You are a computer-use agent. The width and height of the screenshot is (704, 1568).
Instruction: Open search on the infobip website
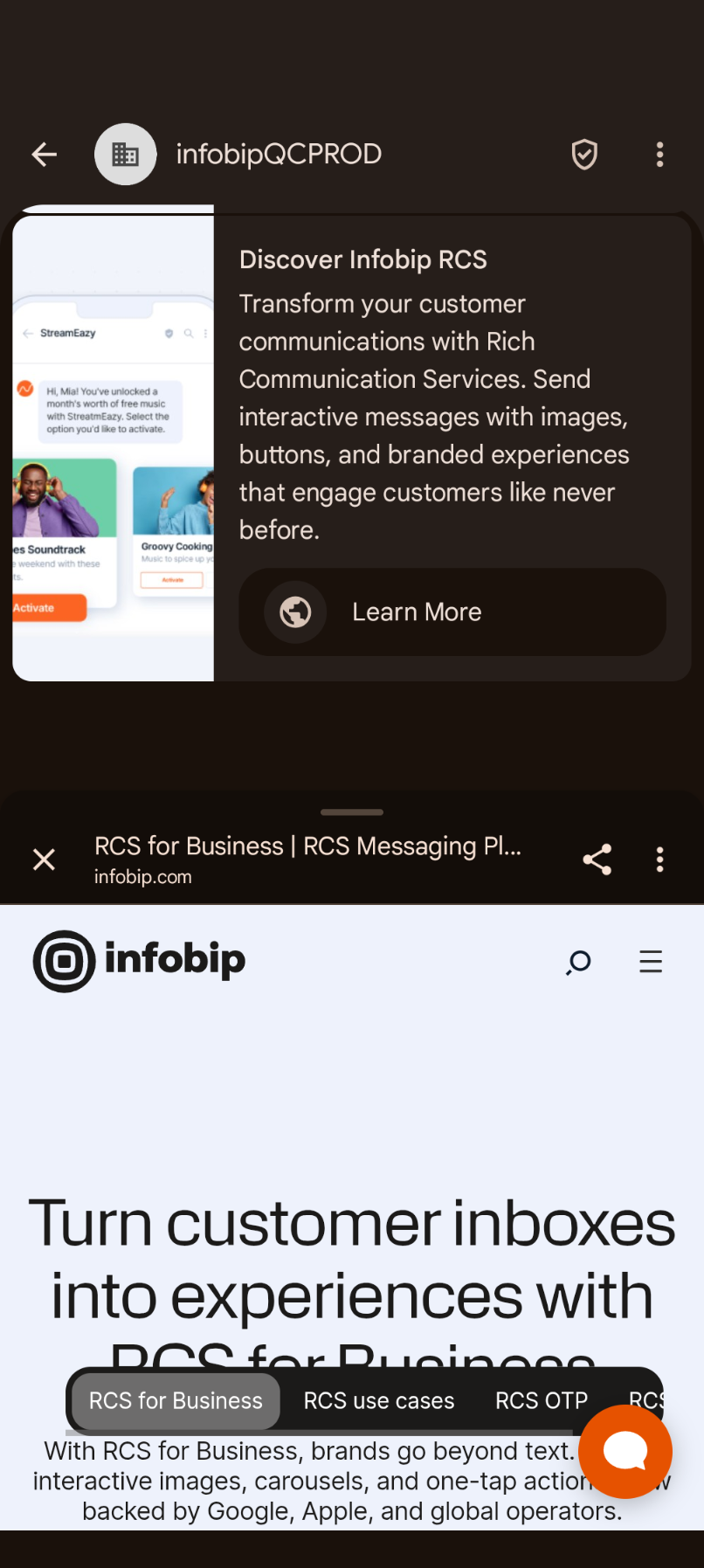pyautogui.click(x=577, y=962)
